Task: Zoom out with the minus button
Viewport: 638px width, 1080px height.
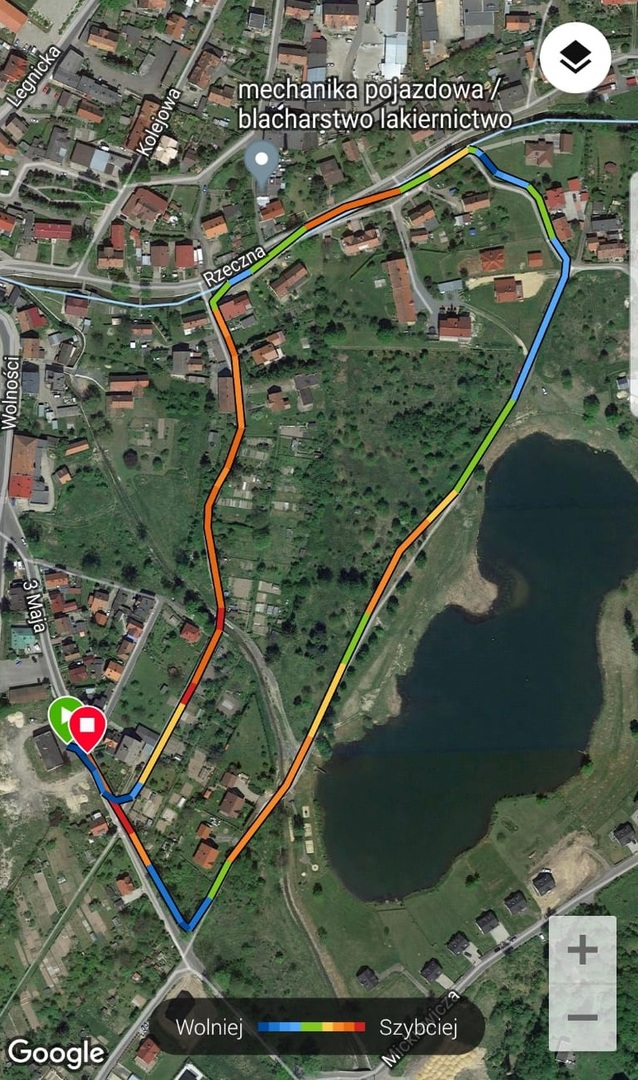Action: point(582,1017)
